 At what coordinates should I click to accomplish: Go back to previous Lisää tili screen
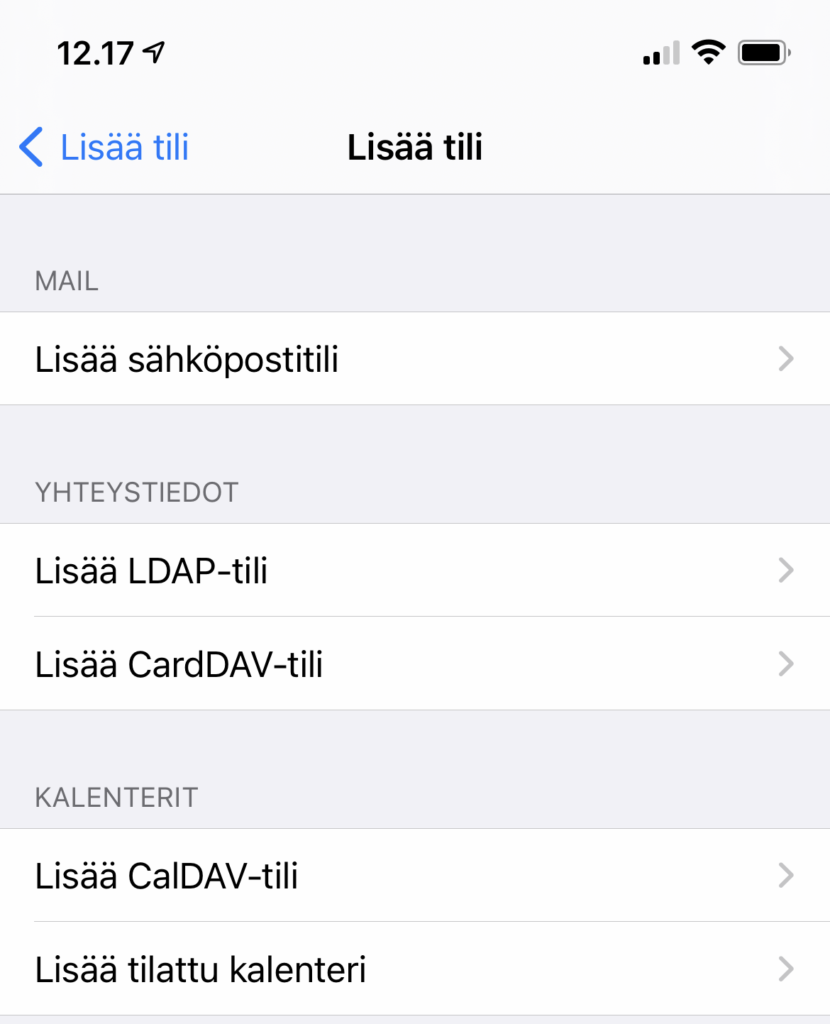coord(104,148)
